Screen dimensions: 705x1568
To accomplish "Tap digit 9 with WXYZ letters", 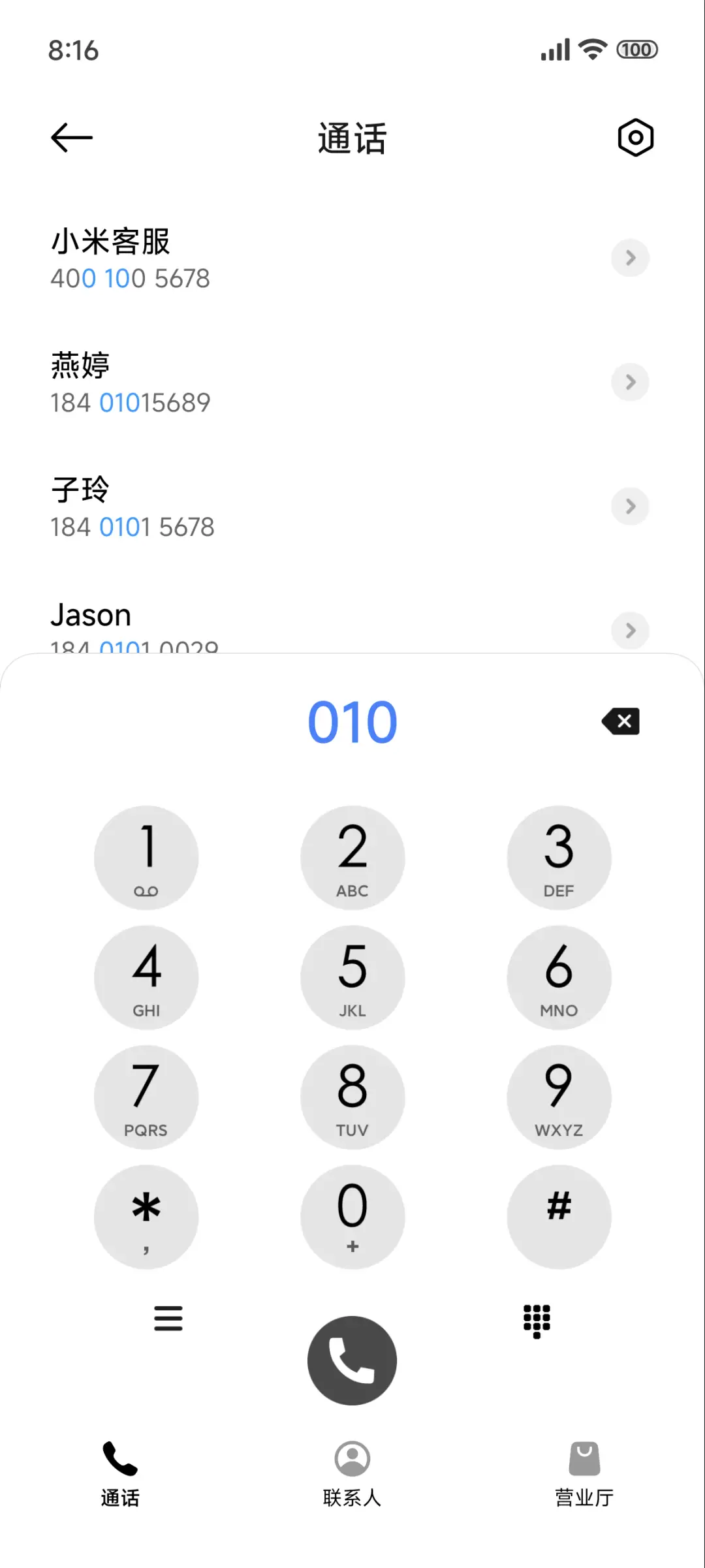I will (559, 1097).
